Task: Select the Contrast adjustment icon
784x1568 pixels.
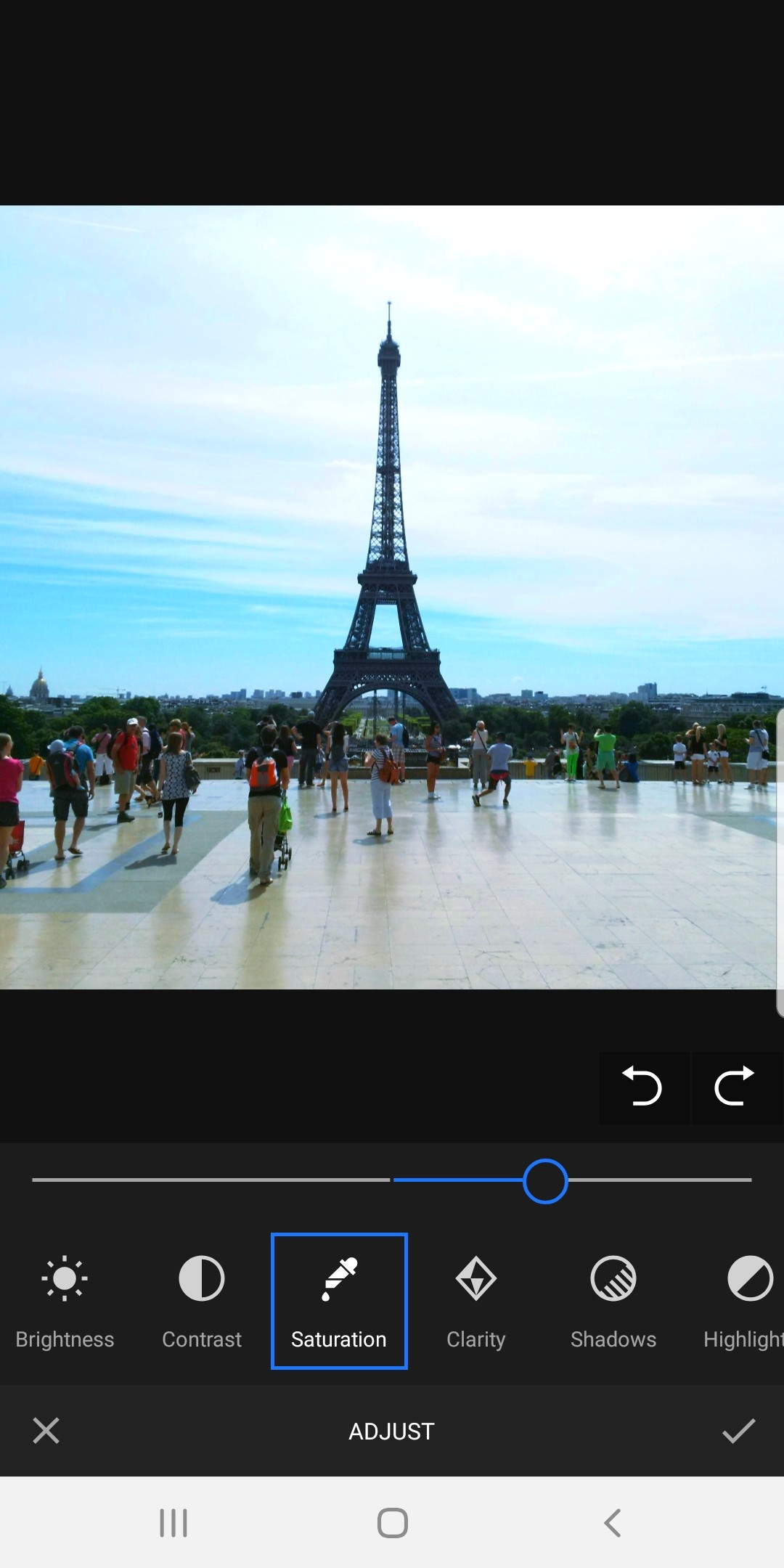Action: [x=201, y=1280]
